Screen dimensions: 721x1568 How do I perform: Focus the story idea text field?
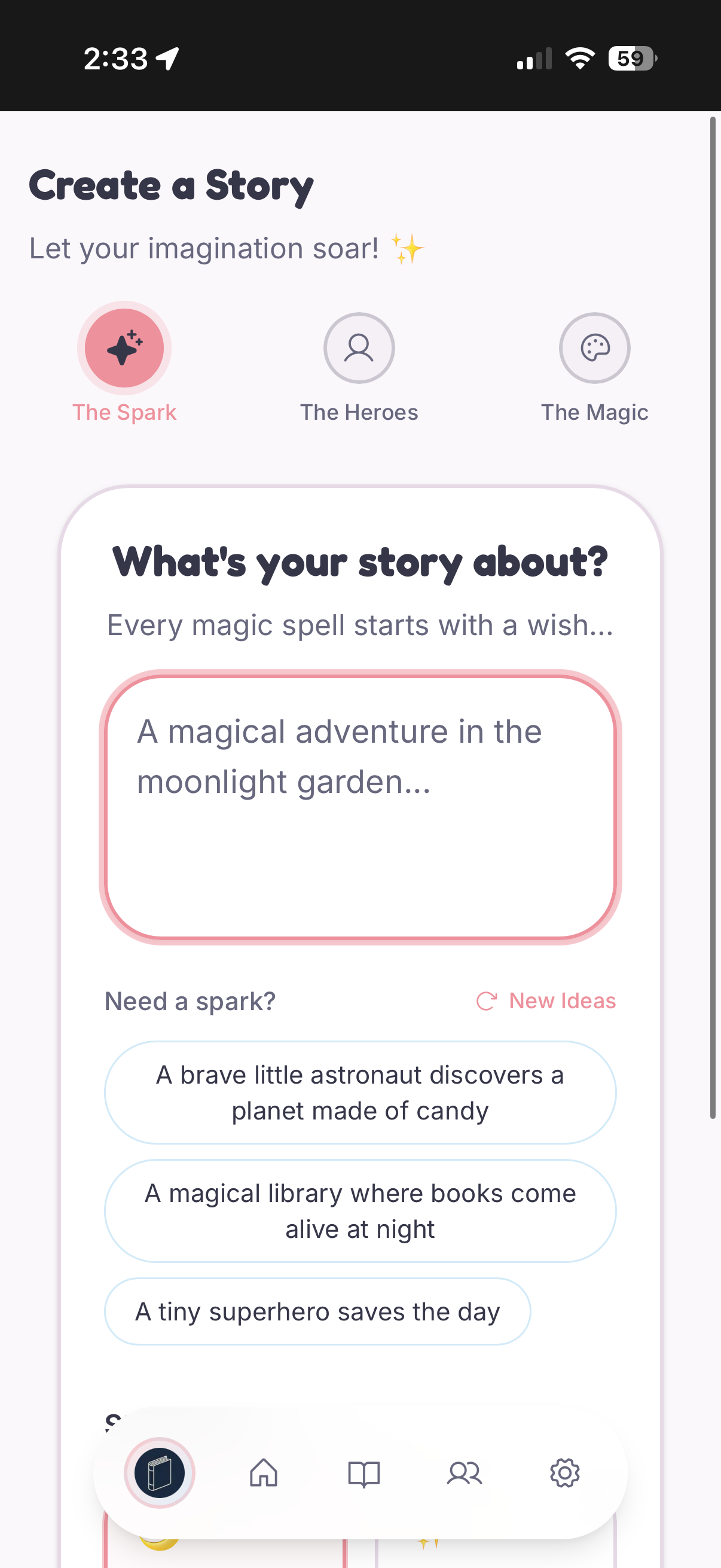pos(360,807)
